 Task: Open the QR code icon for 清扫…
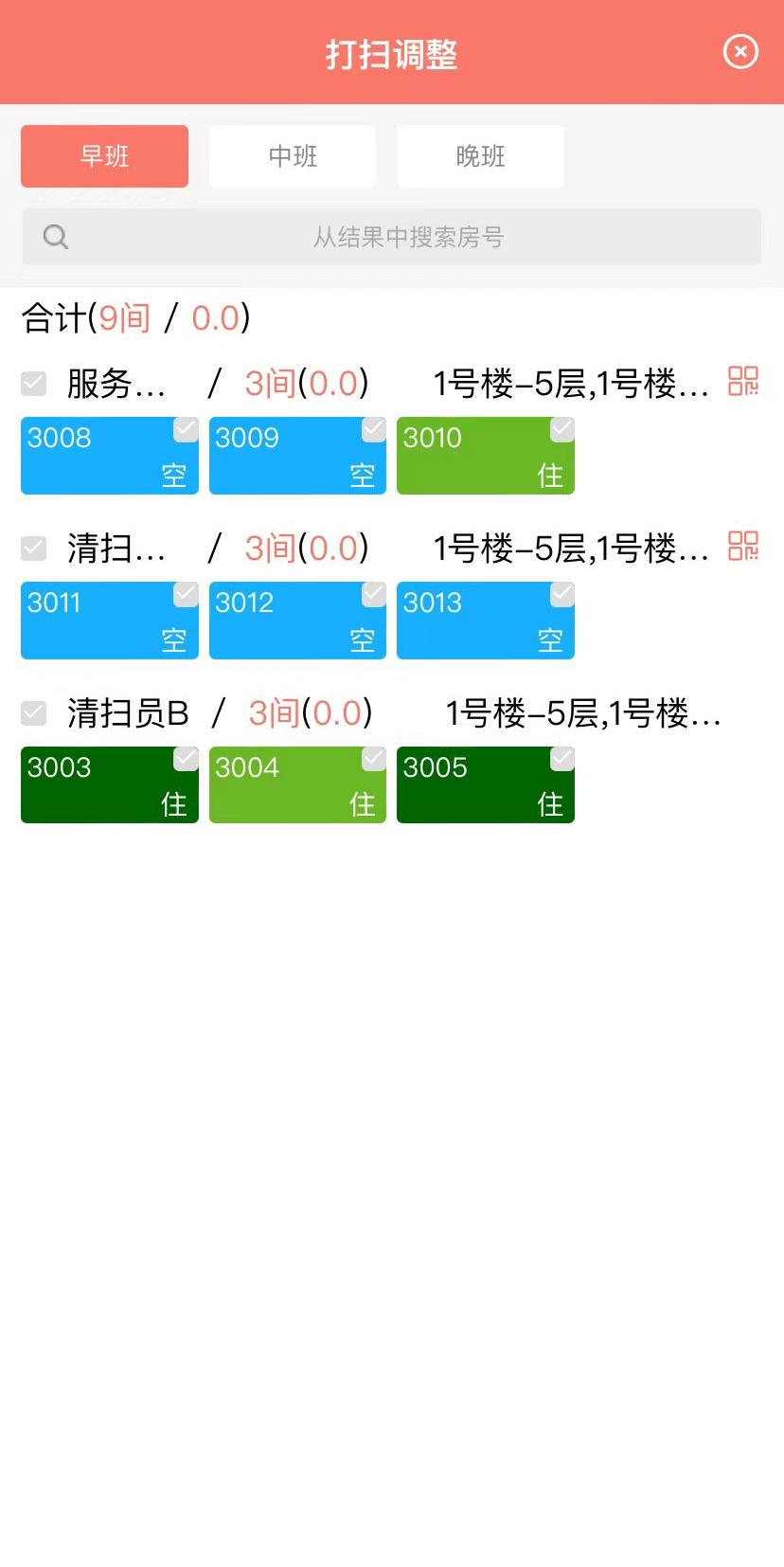pos(743,546)
